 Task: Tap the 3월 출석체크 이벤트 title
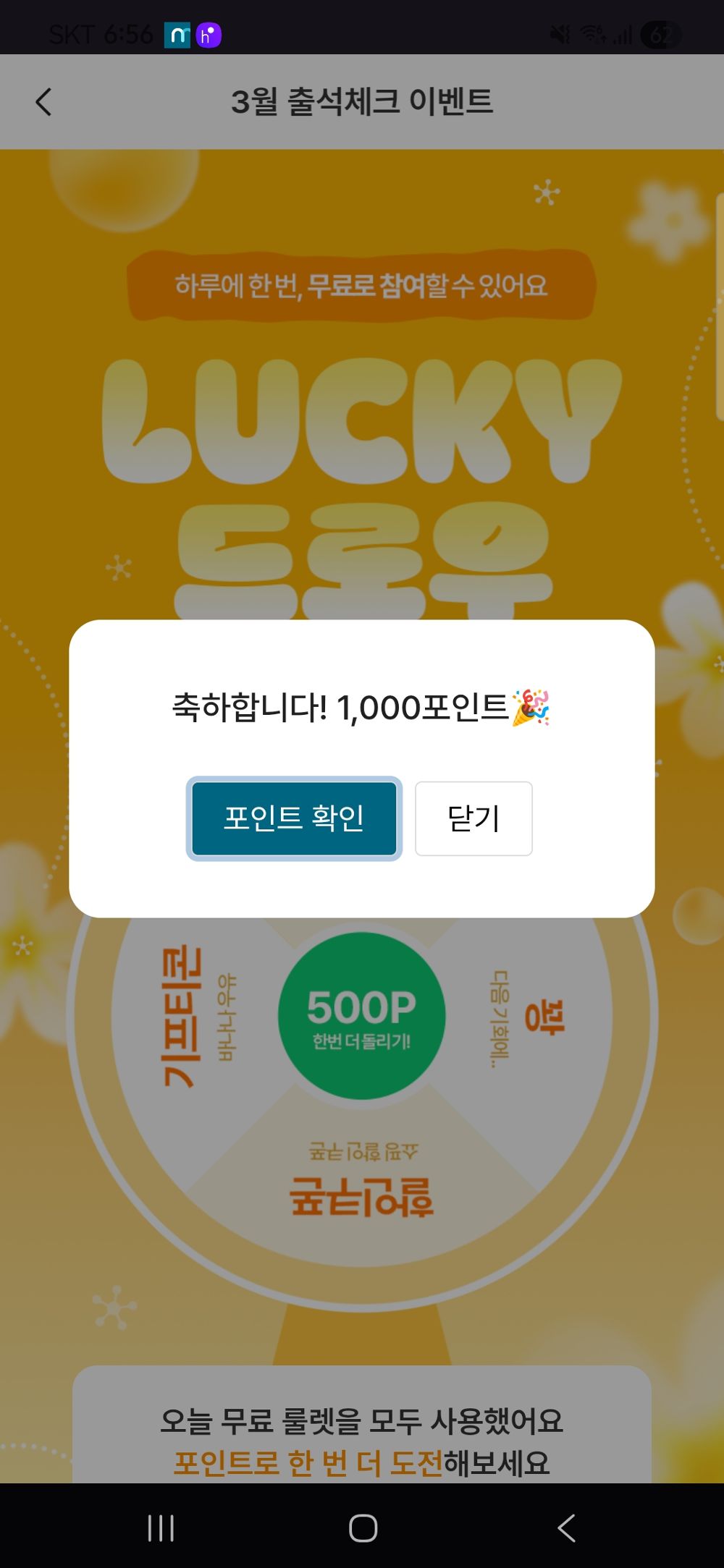(x=362, y=101)
